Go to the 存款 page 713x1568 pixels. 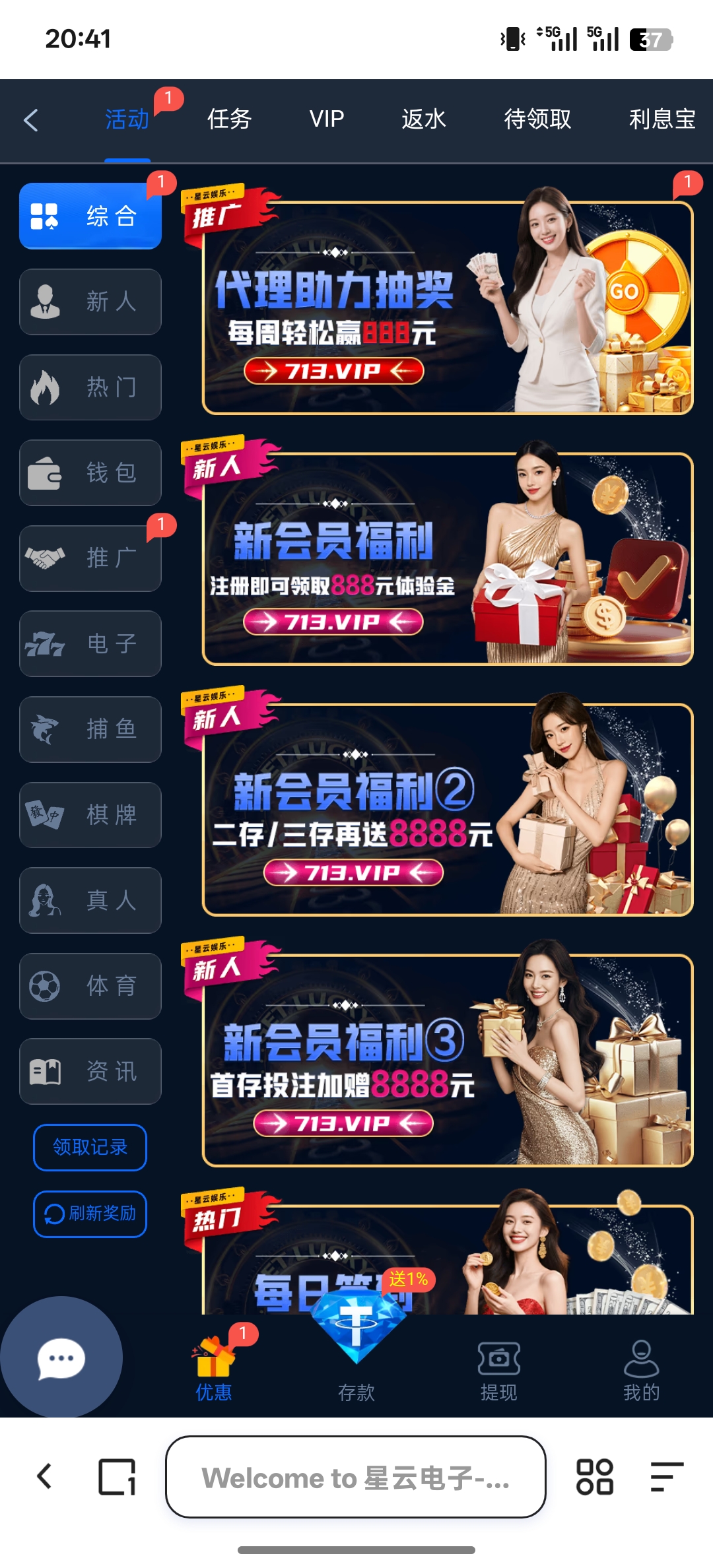coord(356,1359)
